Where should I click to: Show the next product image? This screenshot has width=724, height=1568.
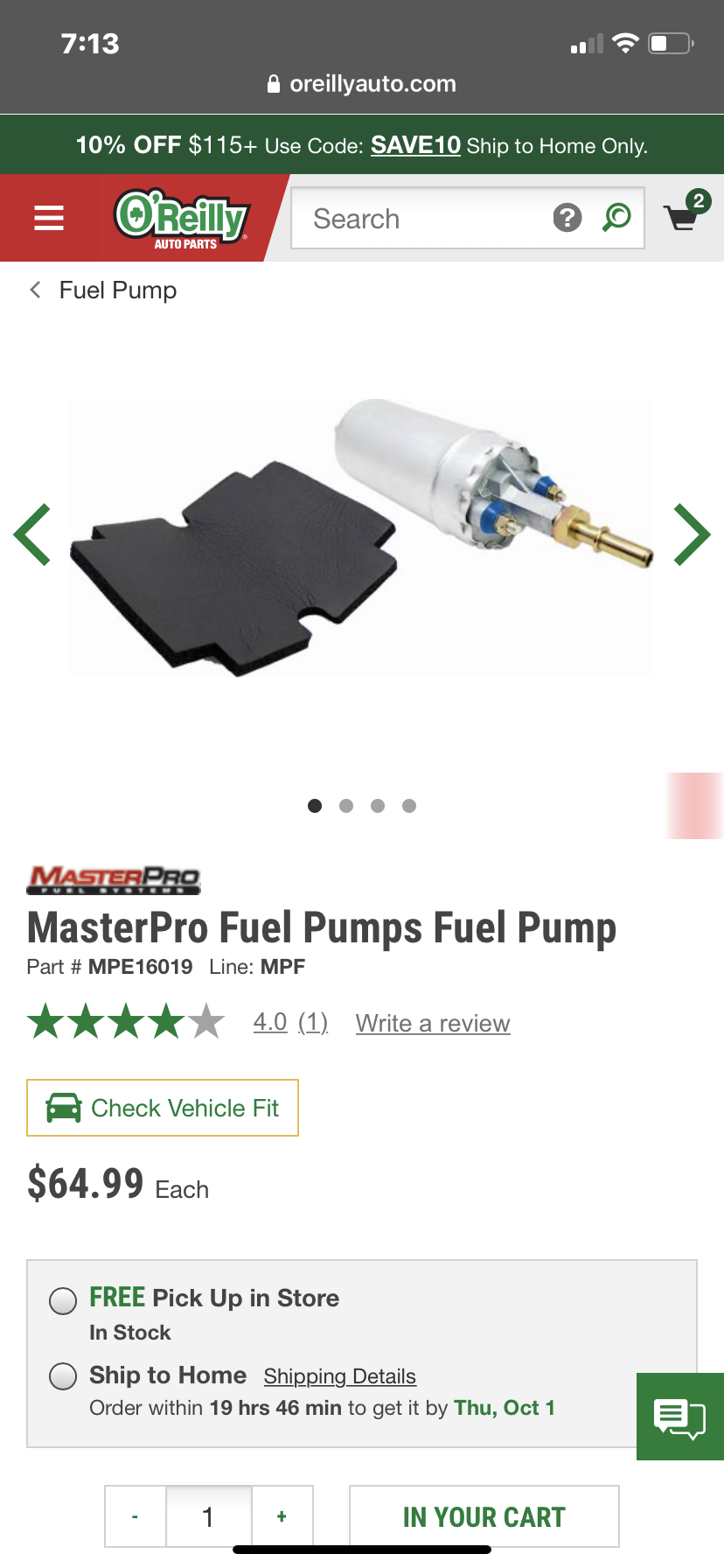tap(693, 534)
